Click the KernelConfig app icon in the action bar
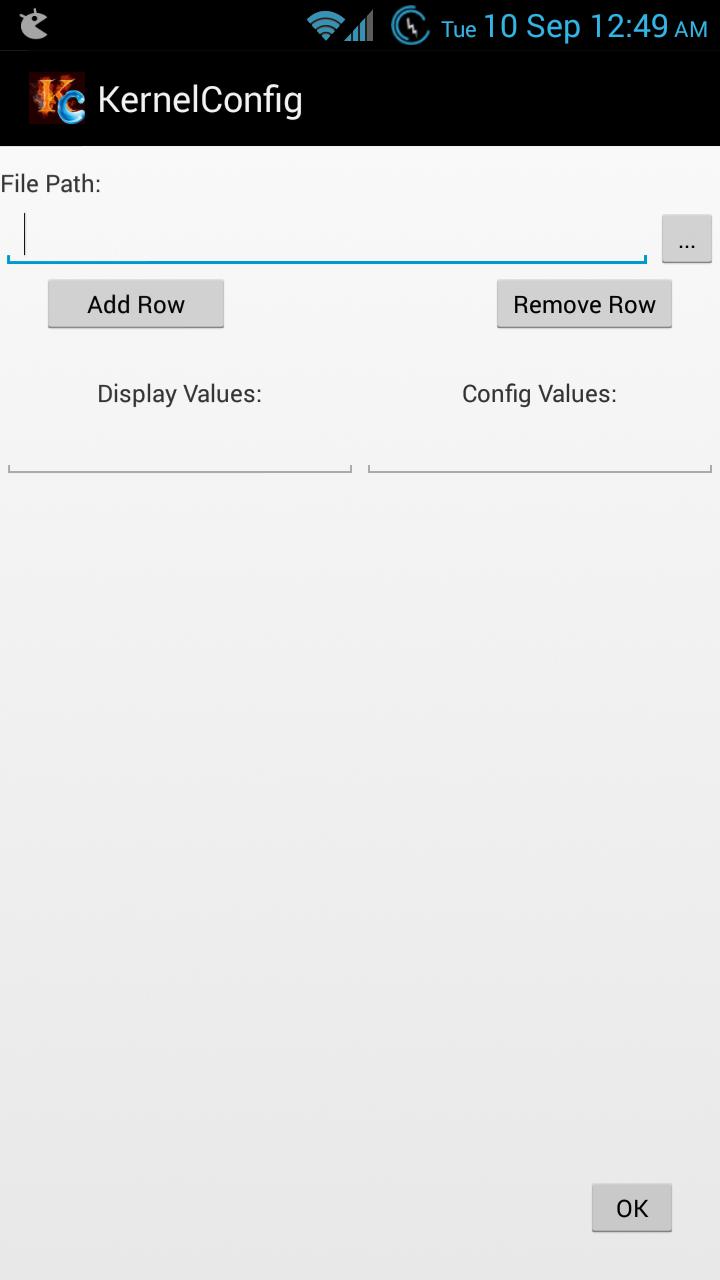 pos(60,97)
